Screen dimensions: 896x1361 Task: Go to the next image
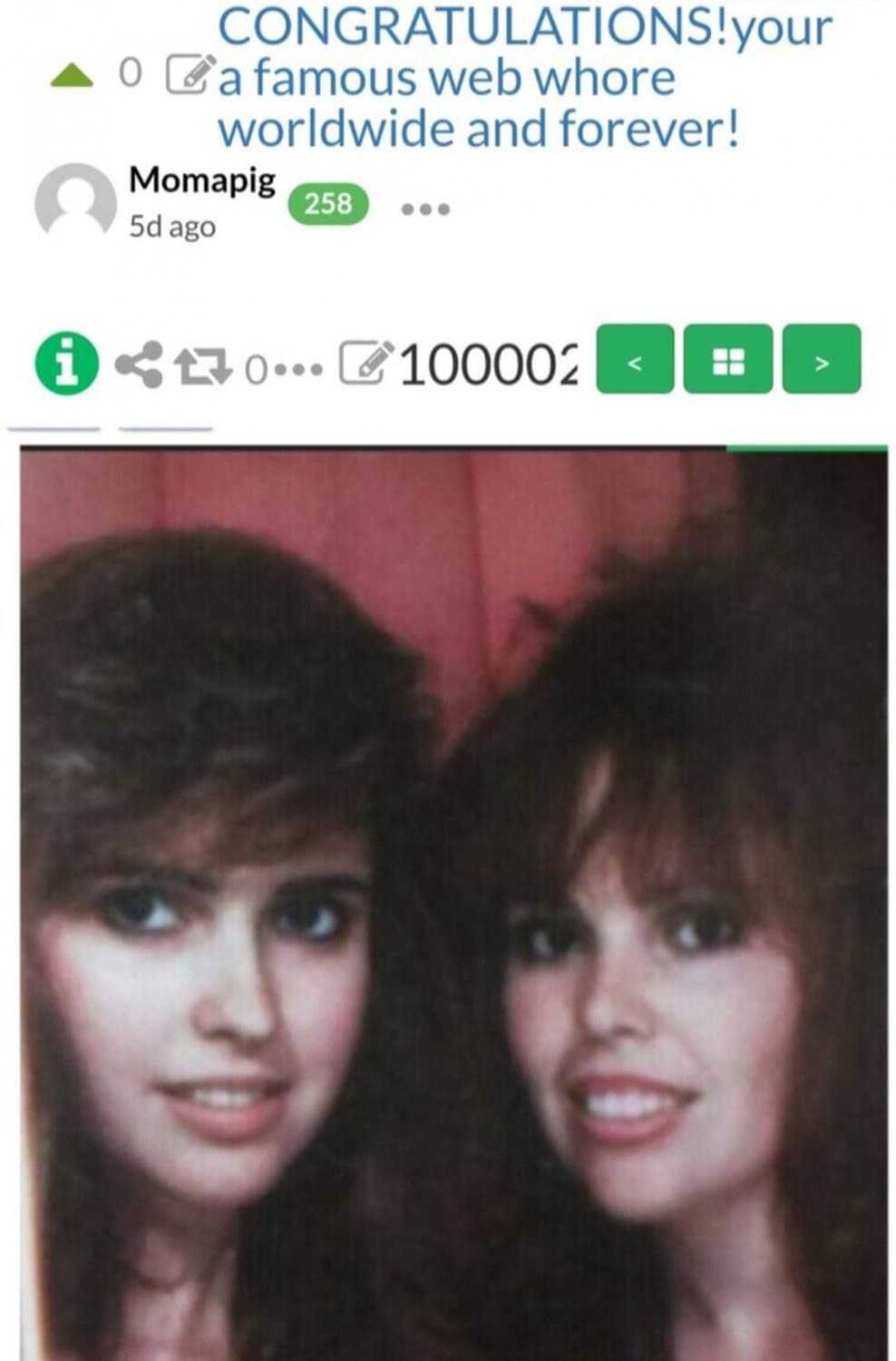coord(821,360)
